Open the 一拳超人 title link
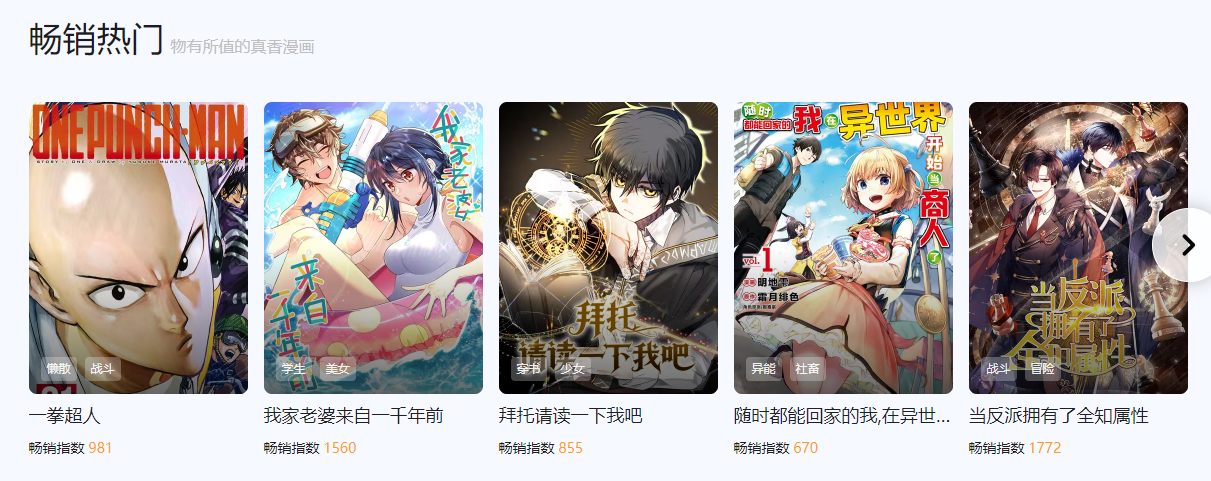Viewport: 1211px width, 481px height. 65,416
